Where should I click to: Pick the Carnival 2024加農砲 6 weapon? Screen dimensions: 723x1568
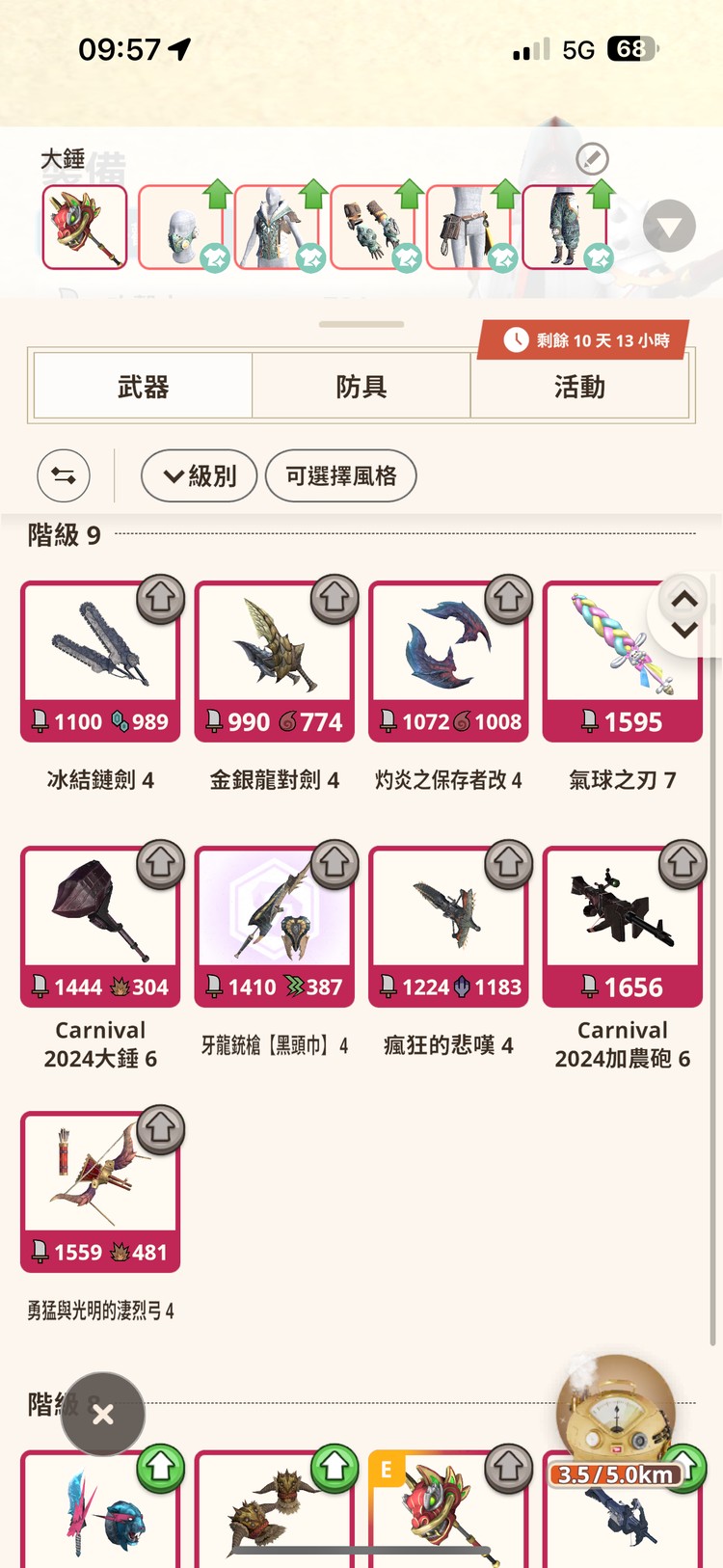[x=622, y=928]
